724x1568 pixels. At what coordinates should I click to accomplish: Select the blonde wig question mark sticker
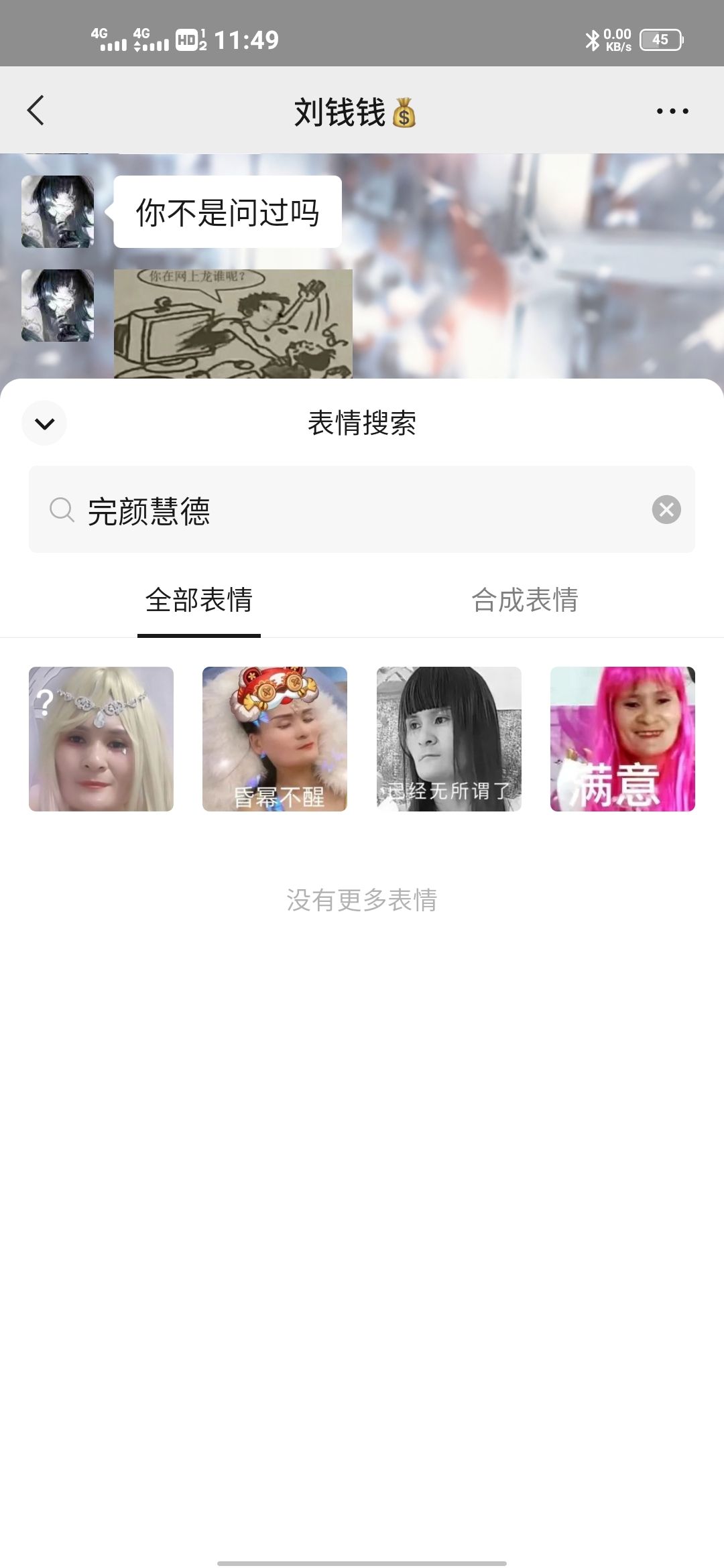pyautogui.click(x=101, y=738)
